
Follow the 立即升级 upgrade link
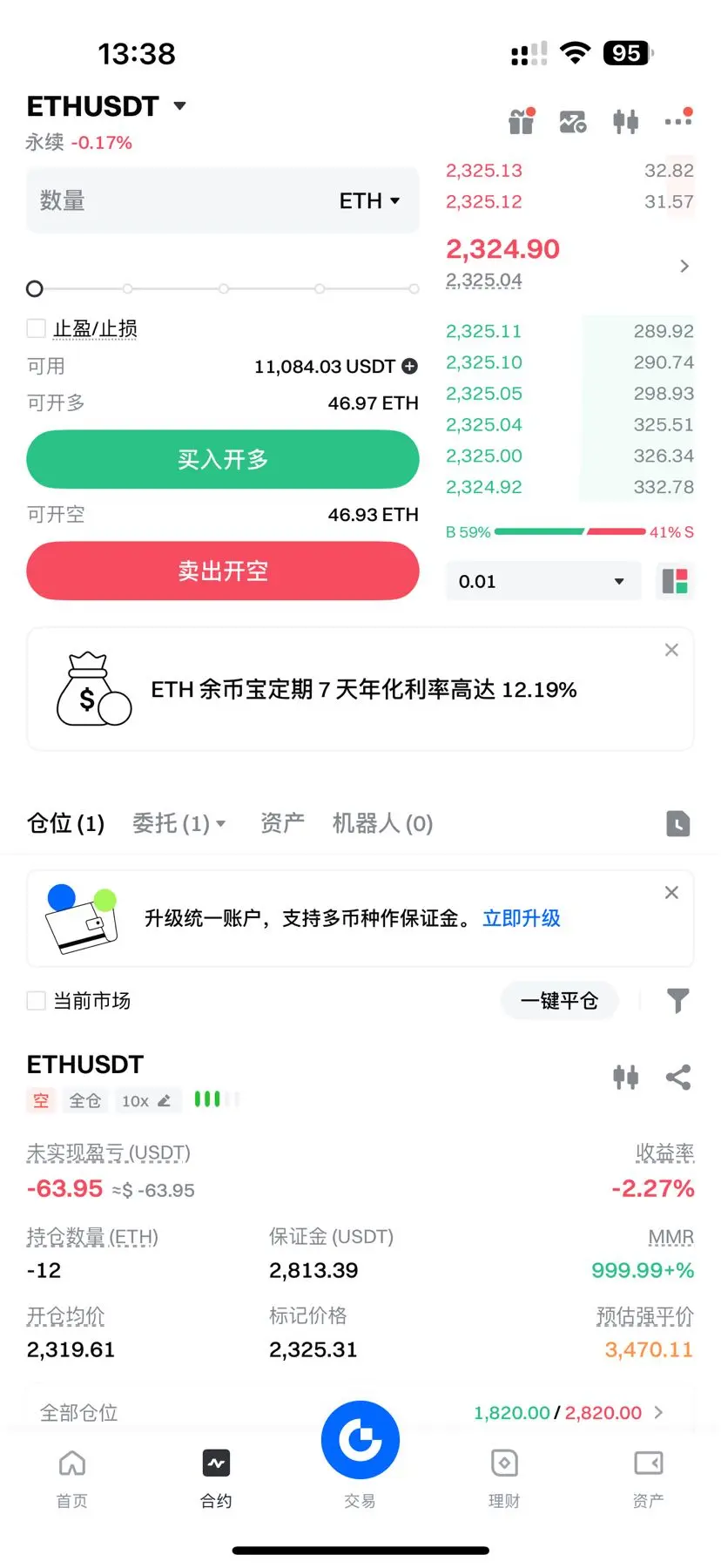[x=522, y=918]
